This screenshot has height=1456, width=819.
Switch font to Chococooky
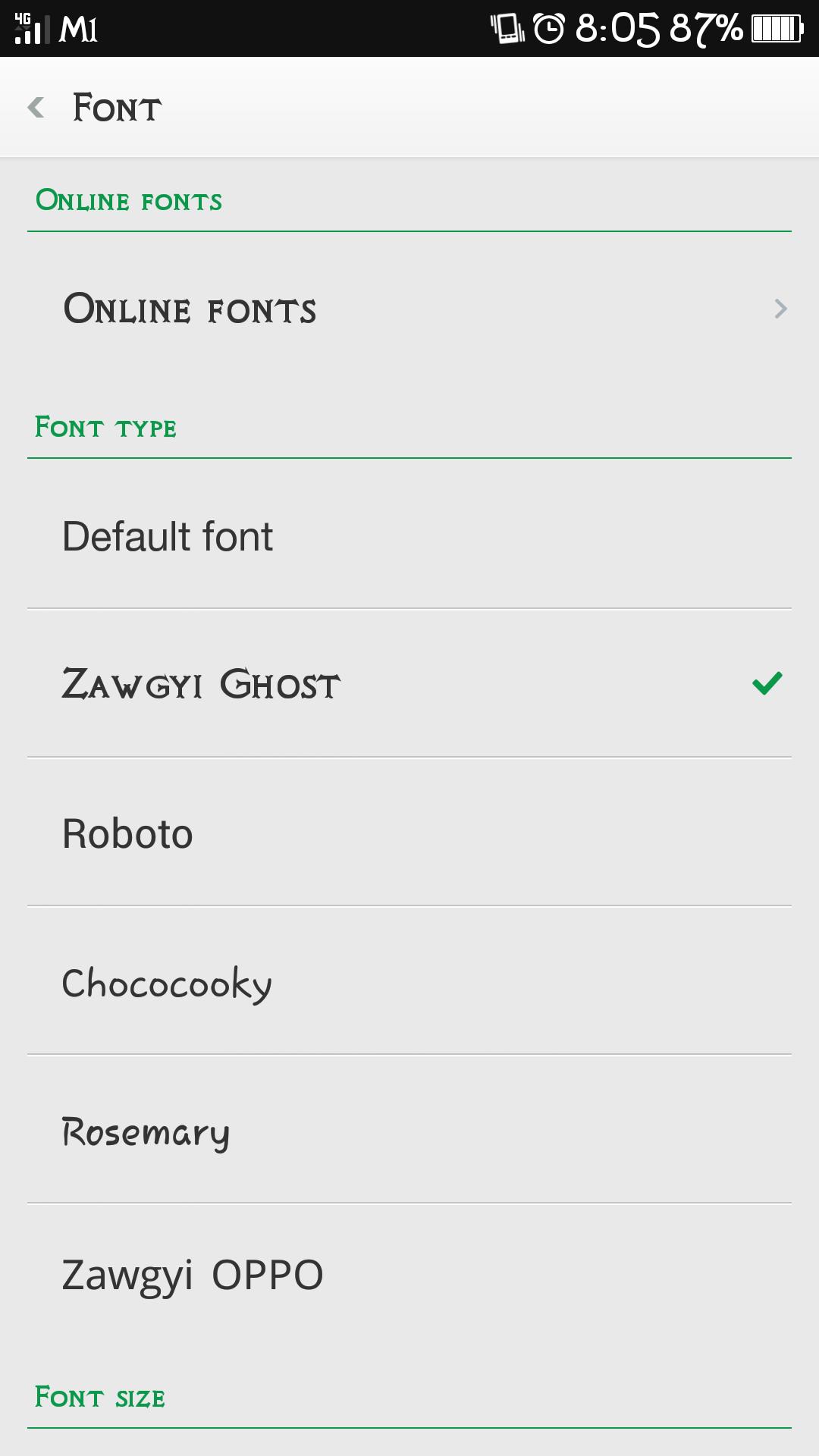(409, 983)
